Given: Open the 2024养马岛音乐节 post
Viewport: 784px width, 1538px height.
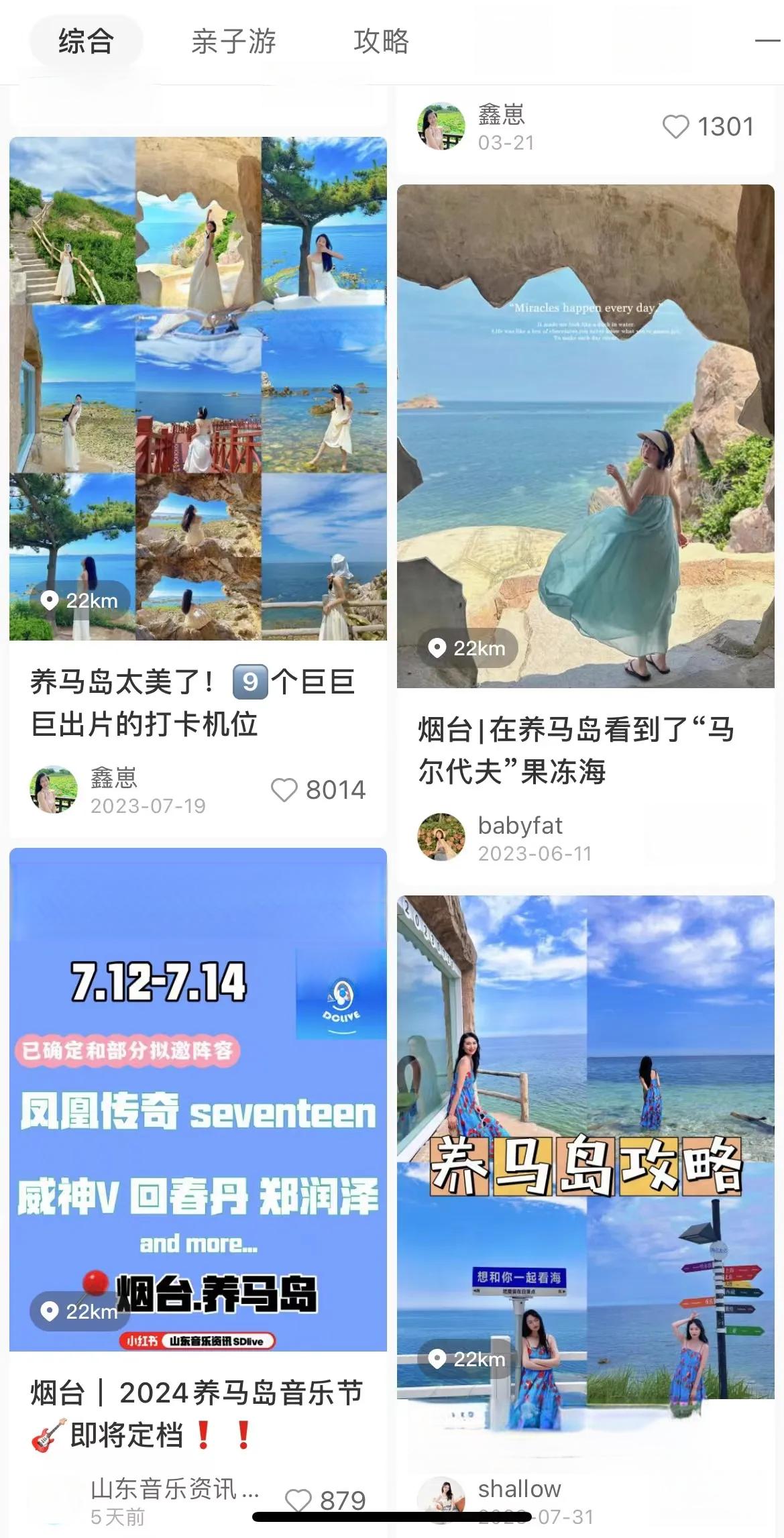Looking at the screenshot, I should (x=198, y=1100).
